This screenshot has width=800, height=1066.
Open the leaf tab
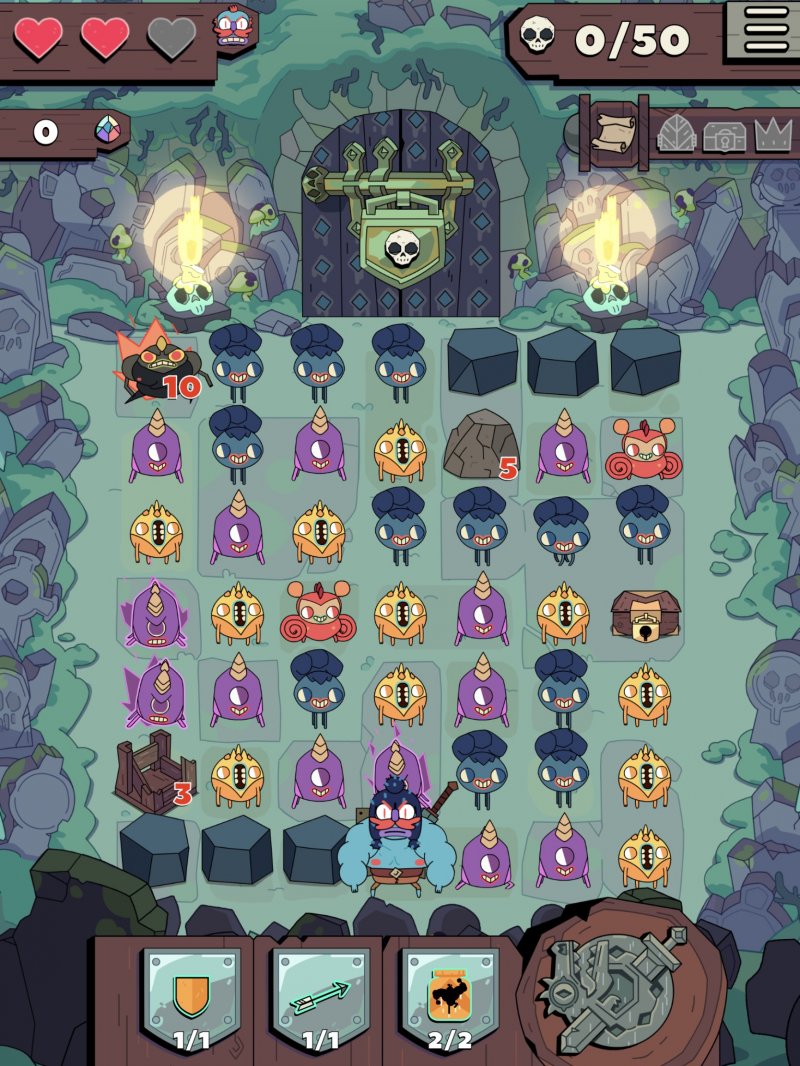click(676, 134)
